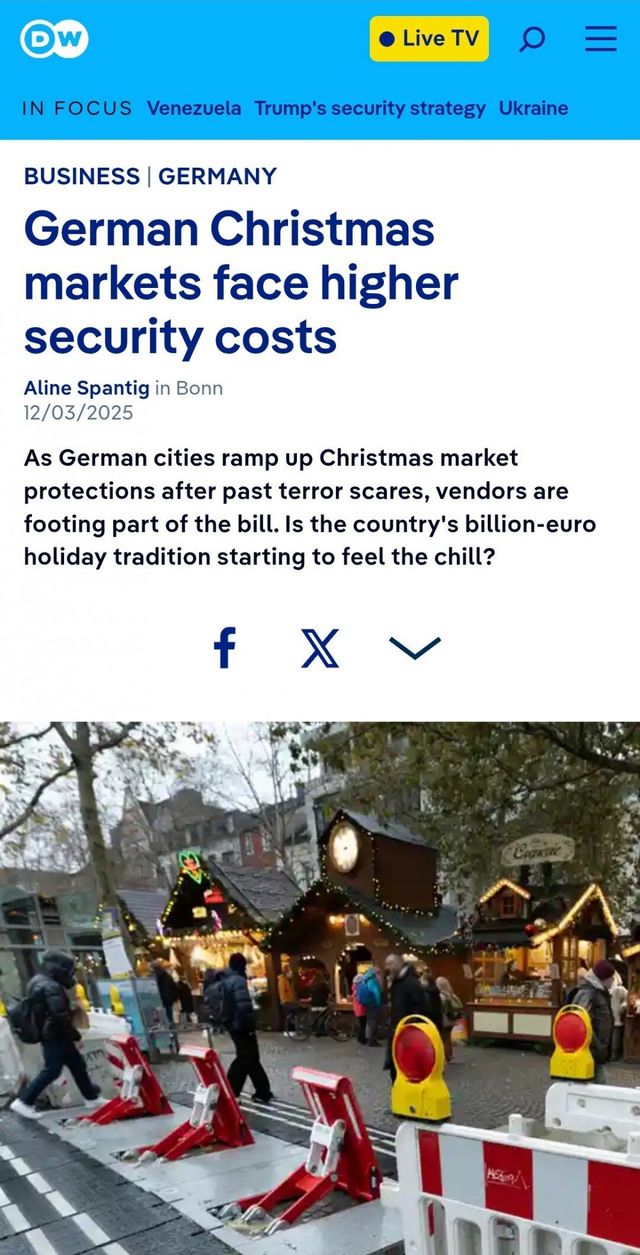Open the hamburger menu
Image resolution: width=640 pixels, height=1255 pixels.
point(600,39)
